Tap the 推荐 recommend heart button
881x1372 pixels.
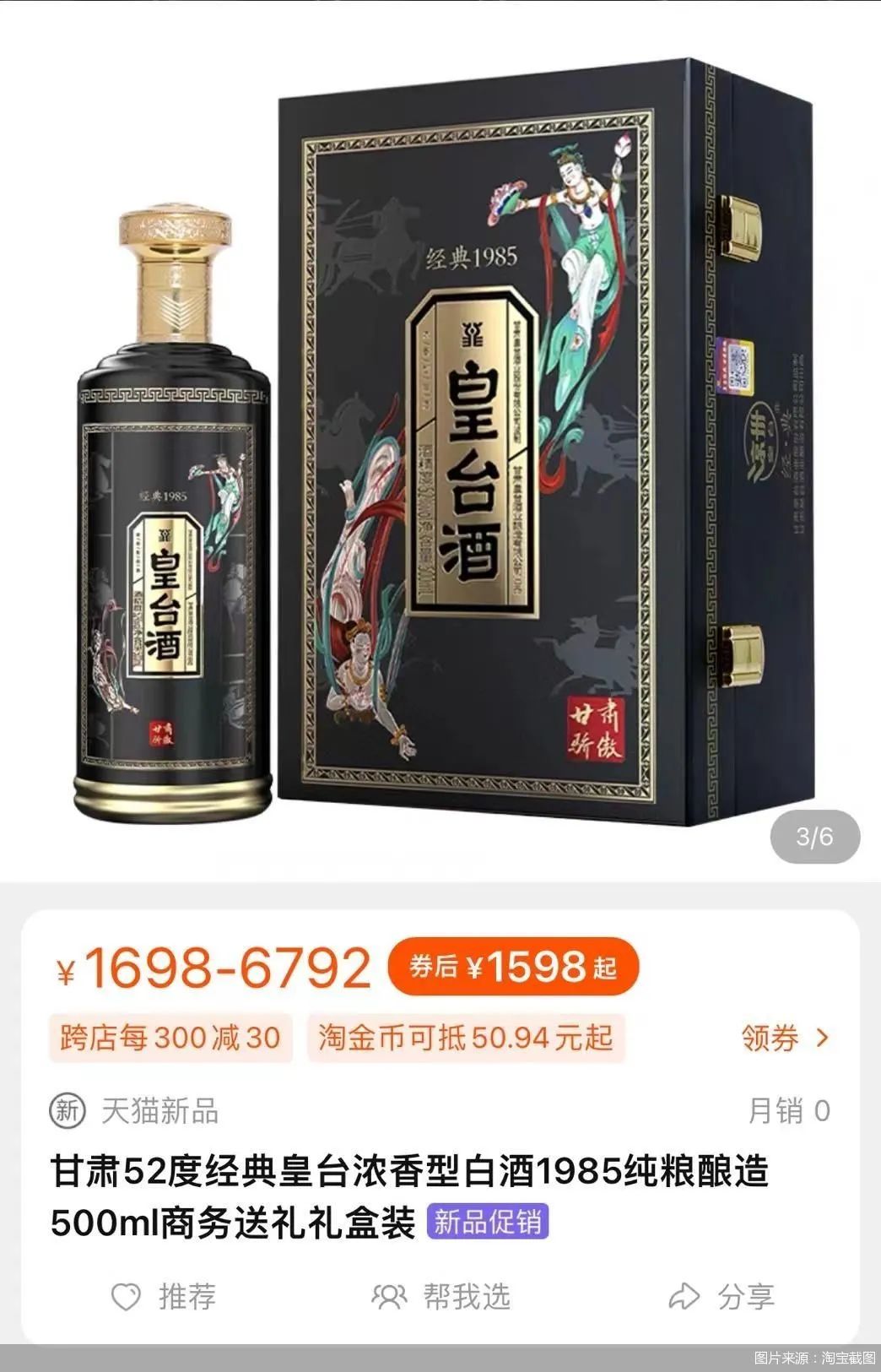(x=164, y=1296)
